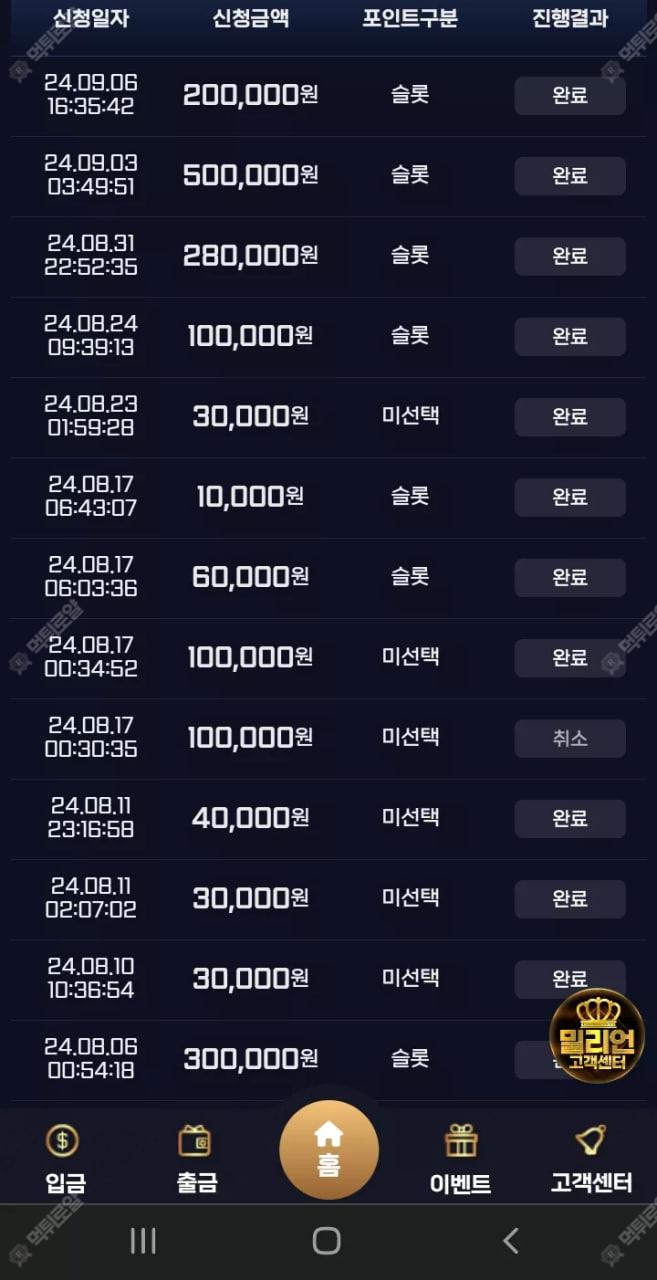Switch to the 출금 withdrawal tab
Viewport: 657px width, 1280px height.
click(196, 1158)
